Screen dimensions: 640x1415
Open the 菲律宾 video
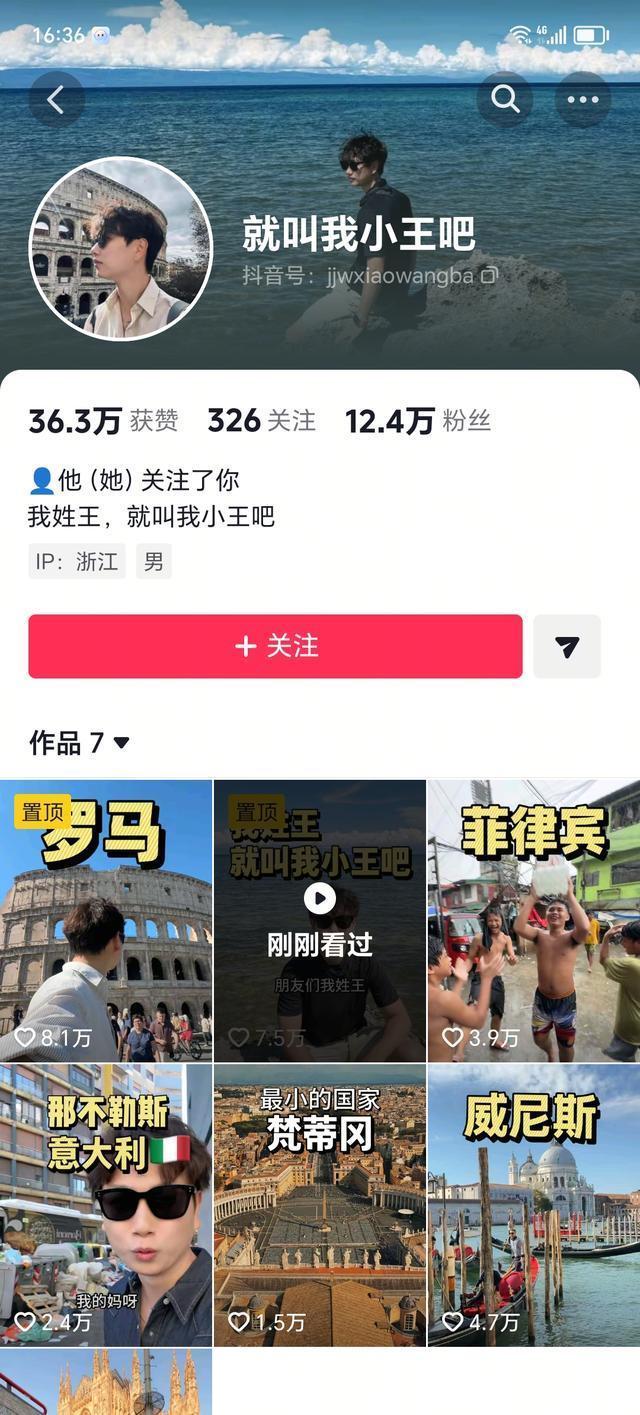point(533,920)
